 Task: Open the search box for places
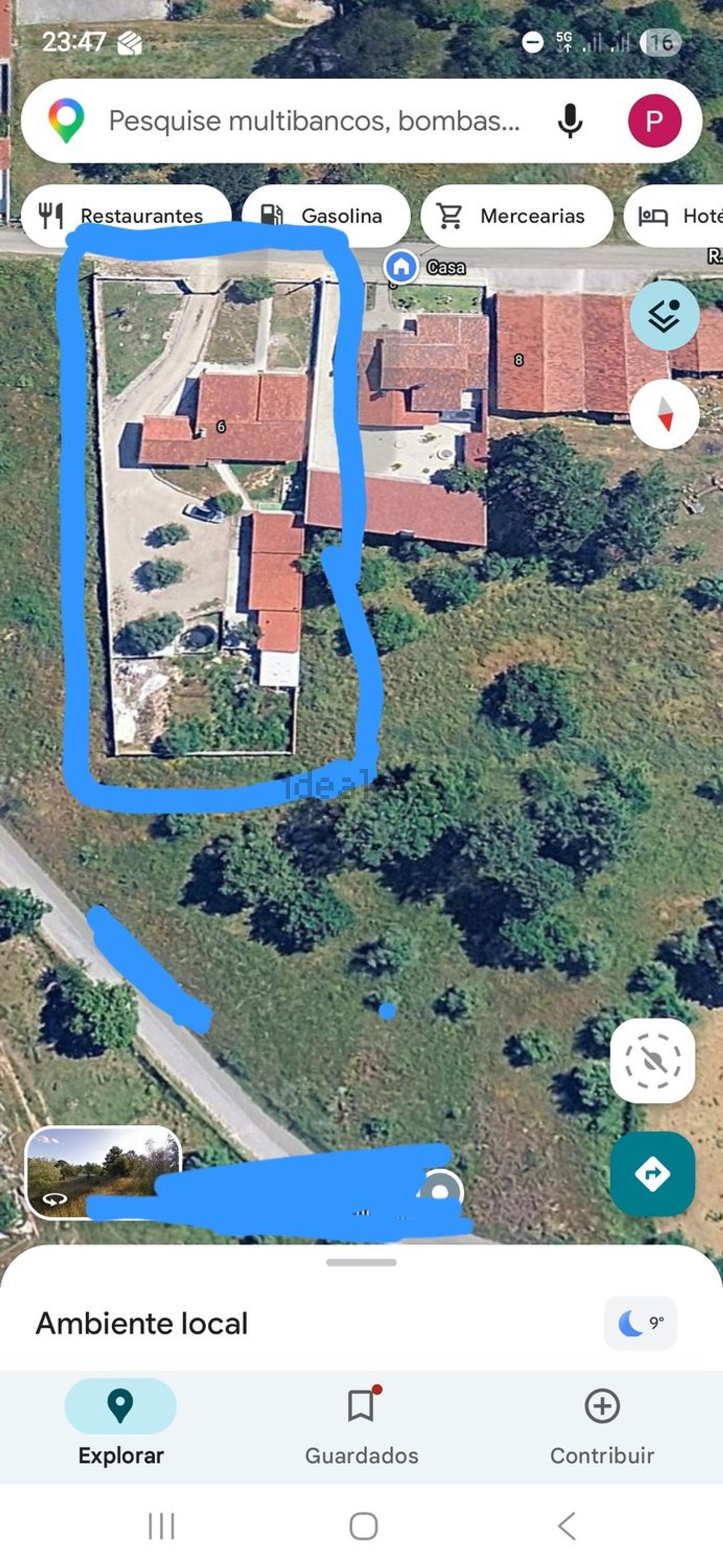(x=313, y=121)
